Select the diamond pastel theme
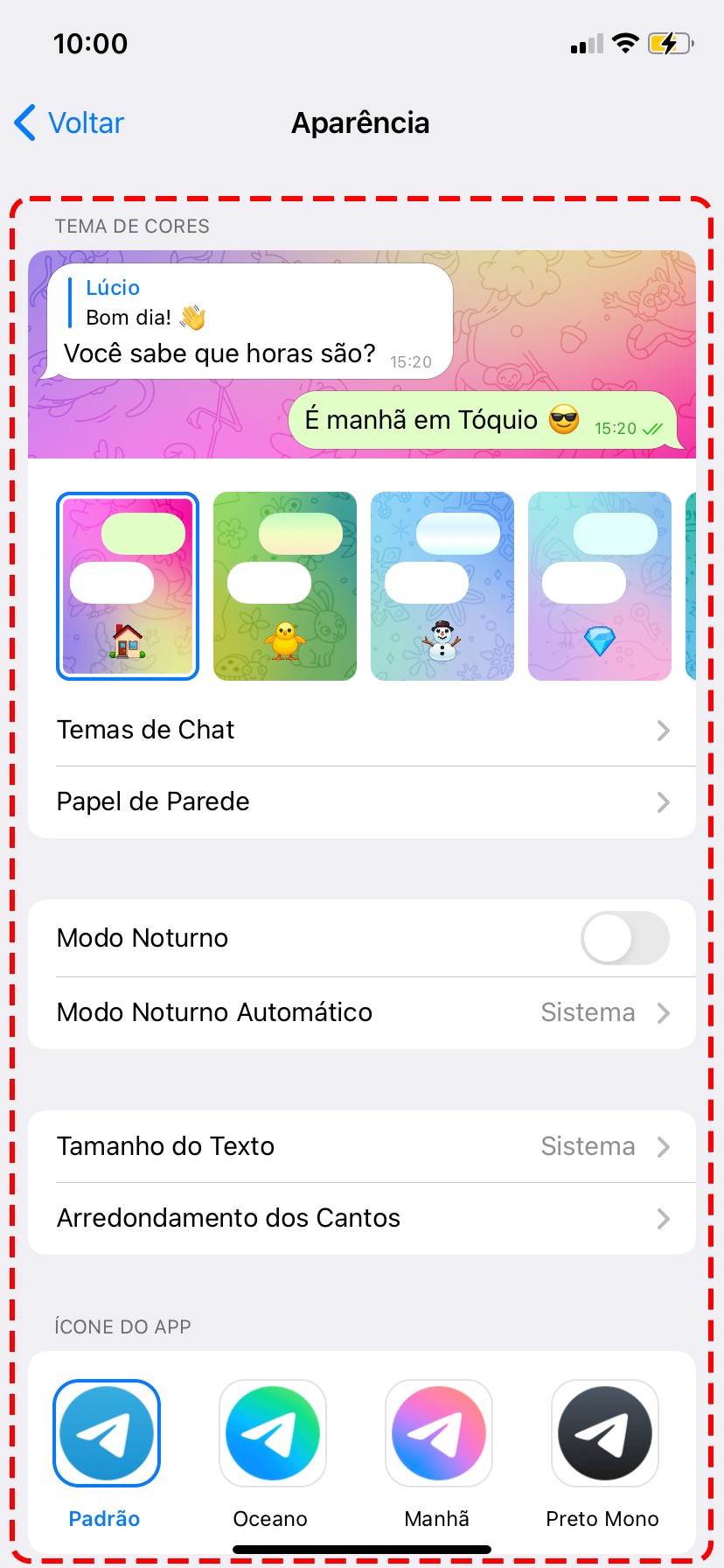Image resolution: width=724 pixels, height=1568 pixels. pos(600,585)
